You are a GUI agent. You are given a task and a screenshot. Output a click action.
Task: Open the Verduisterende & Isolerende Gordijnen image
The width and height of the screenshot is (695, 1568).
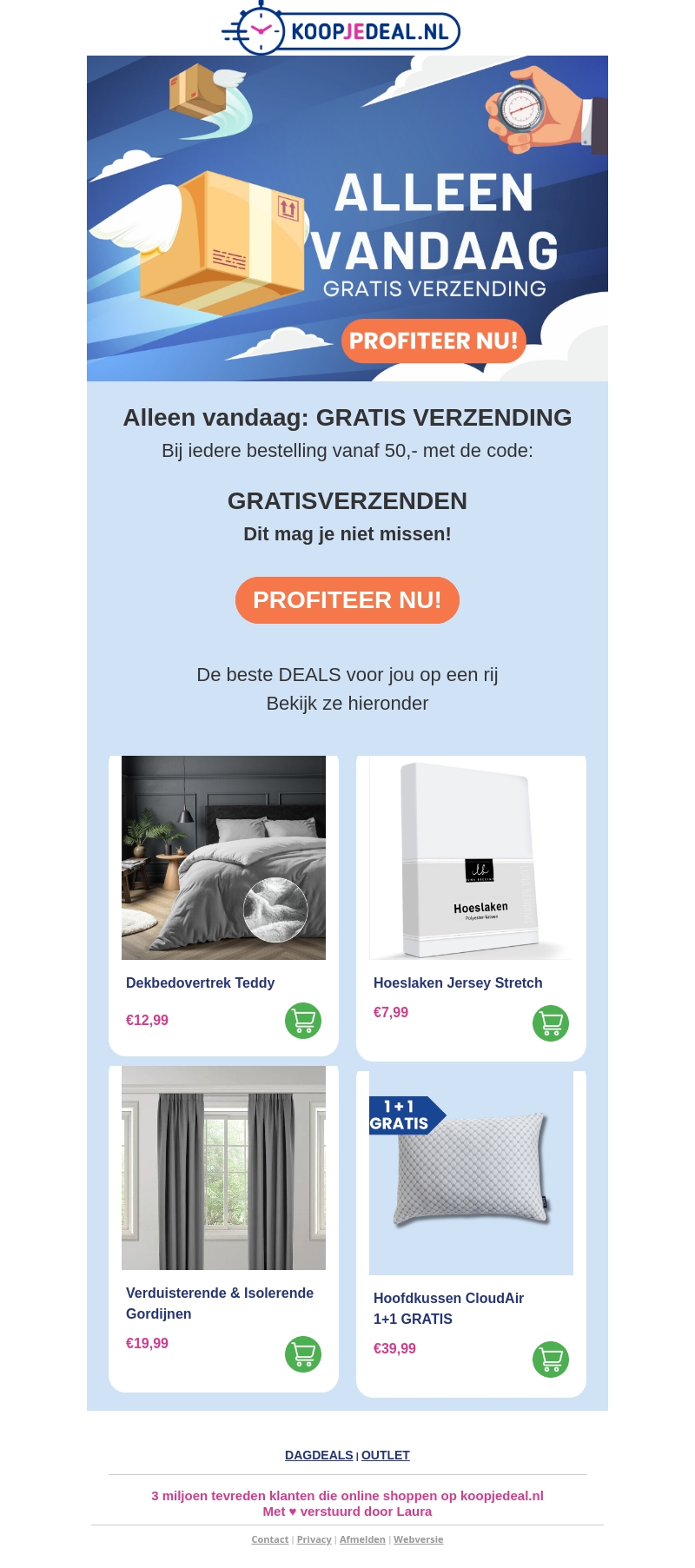click(x=223, y=1168)
